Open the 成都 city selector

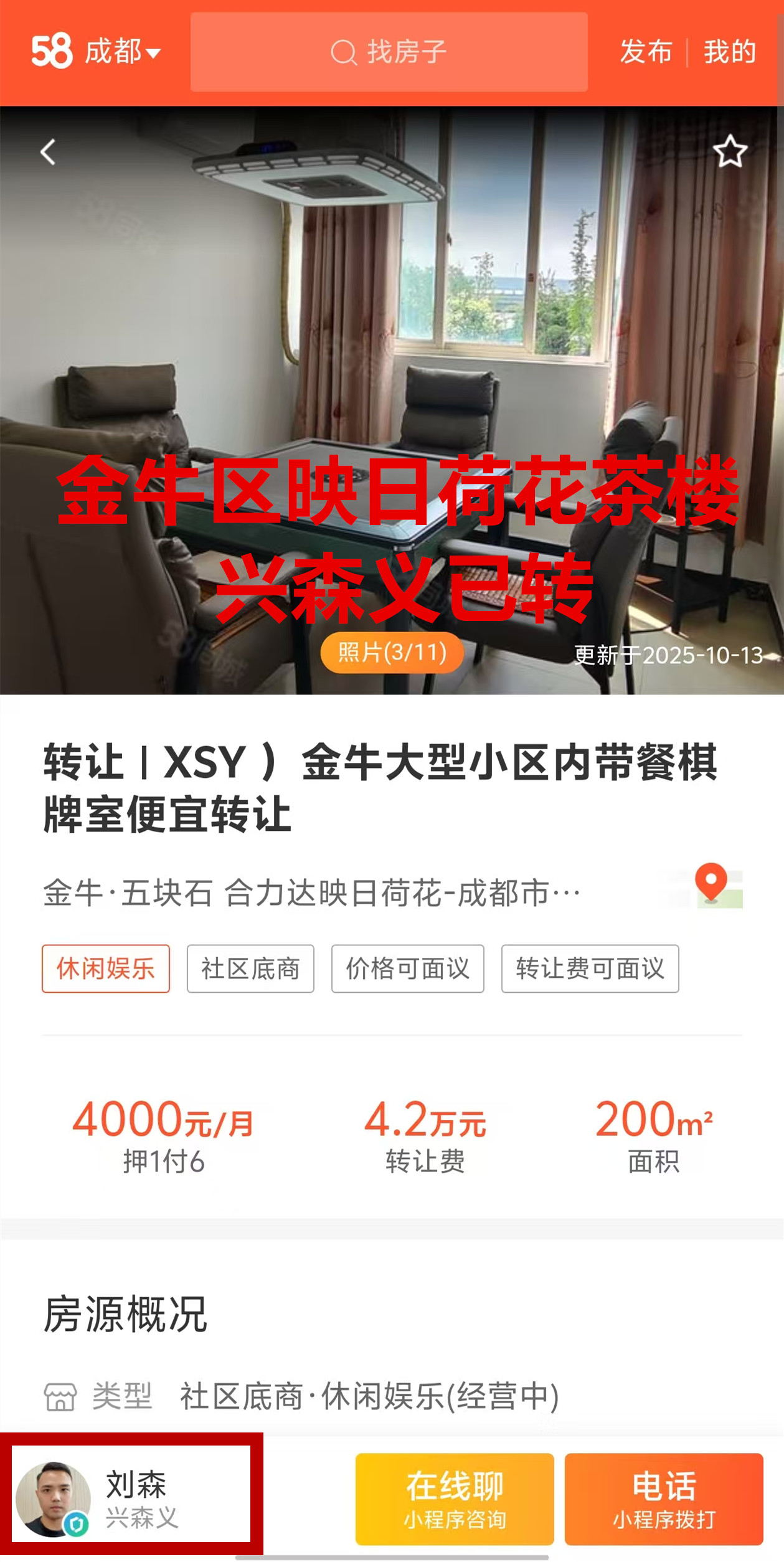click(x=122, y=52)
